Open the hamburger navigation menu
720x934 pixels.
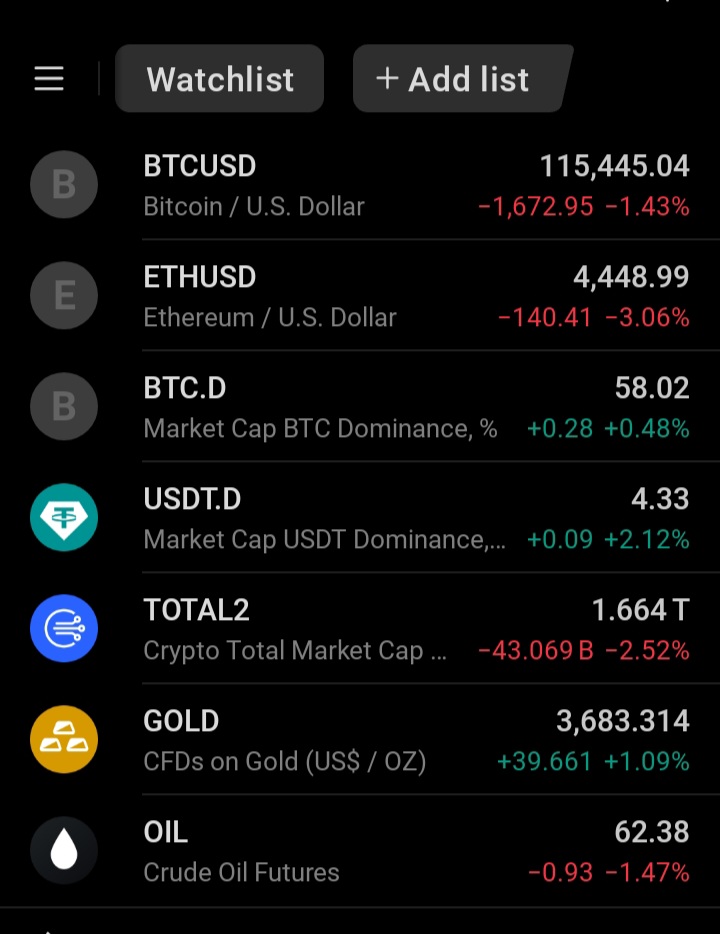pos(48,79)
